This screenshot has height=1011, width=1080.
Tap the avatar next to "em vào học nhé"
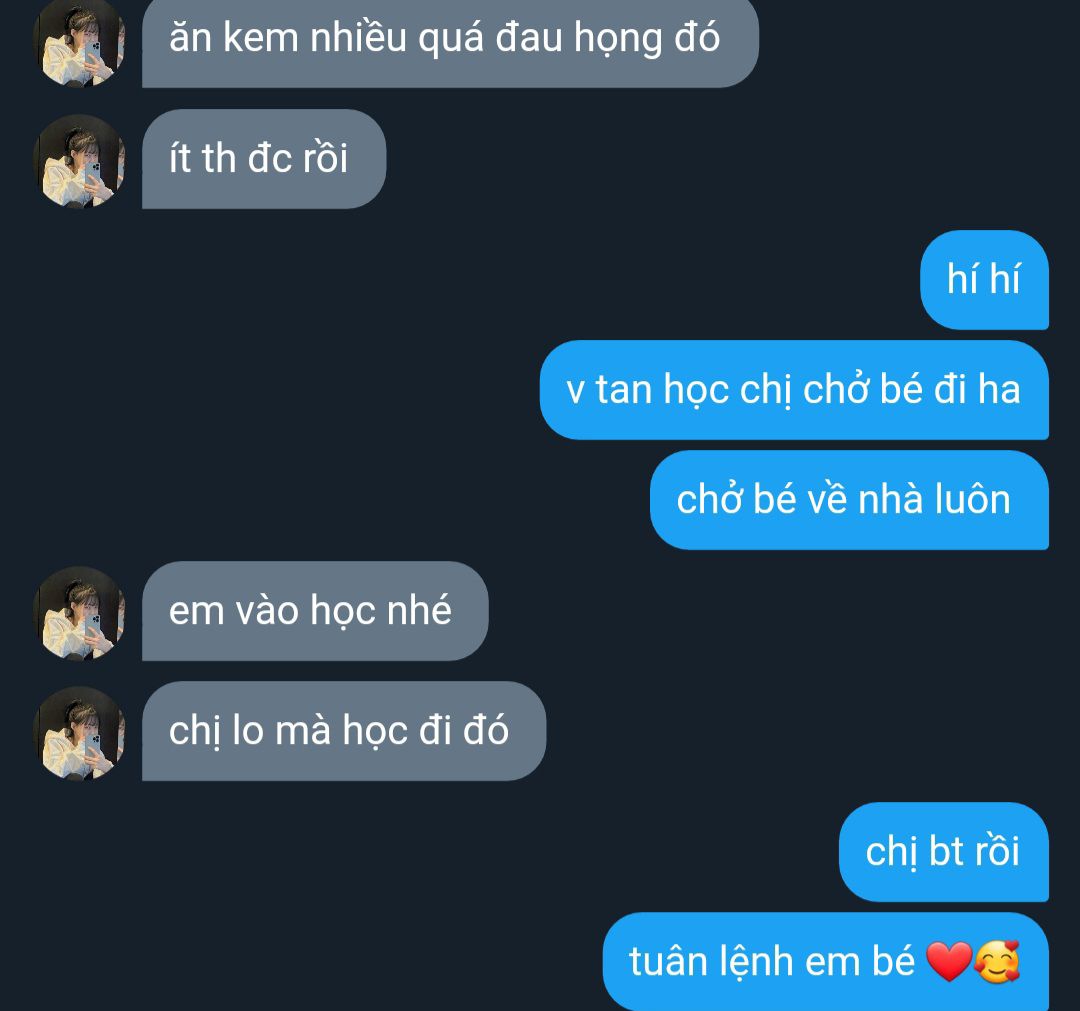point(79,613)
